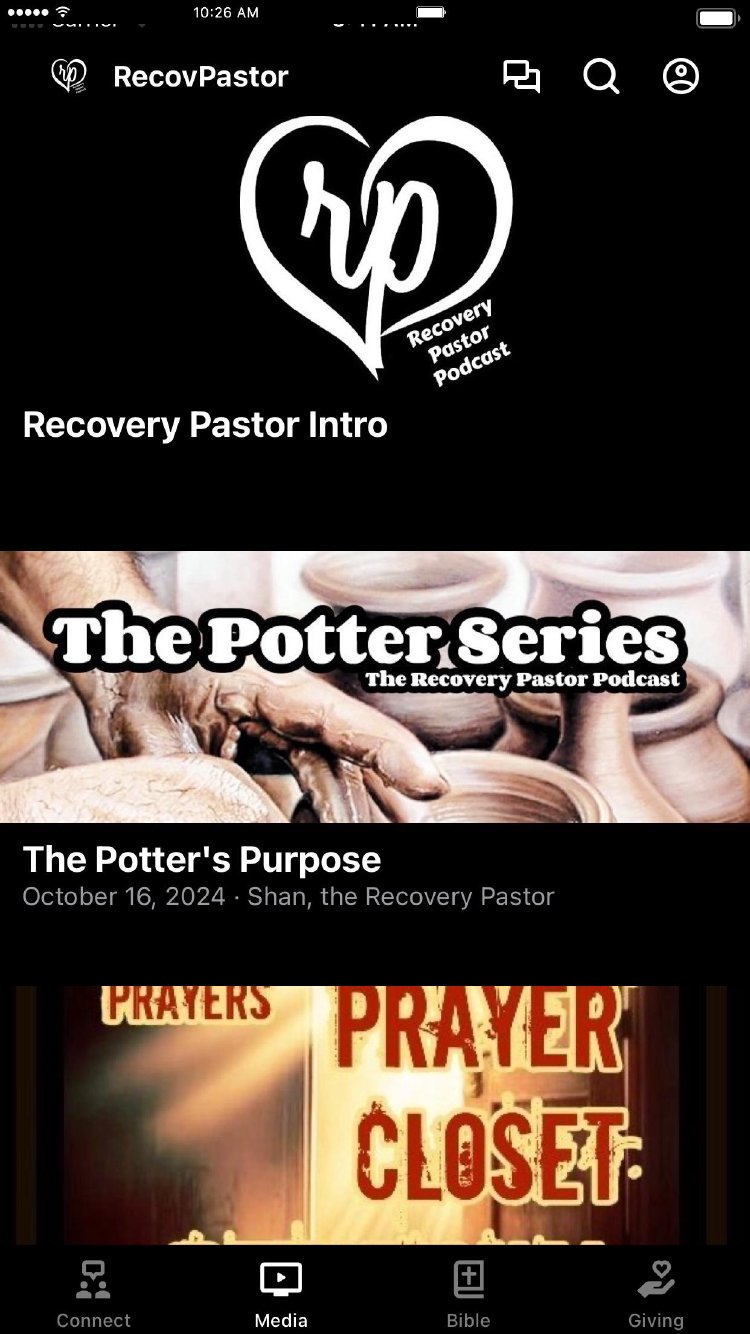Select the Media tab

click(x=281, y=1293)
